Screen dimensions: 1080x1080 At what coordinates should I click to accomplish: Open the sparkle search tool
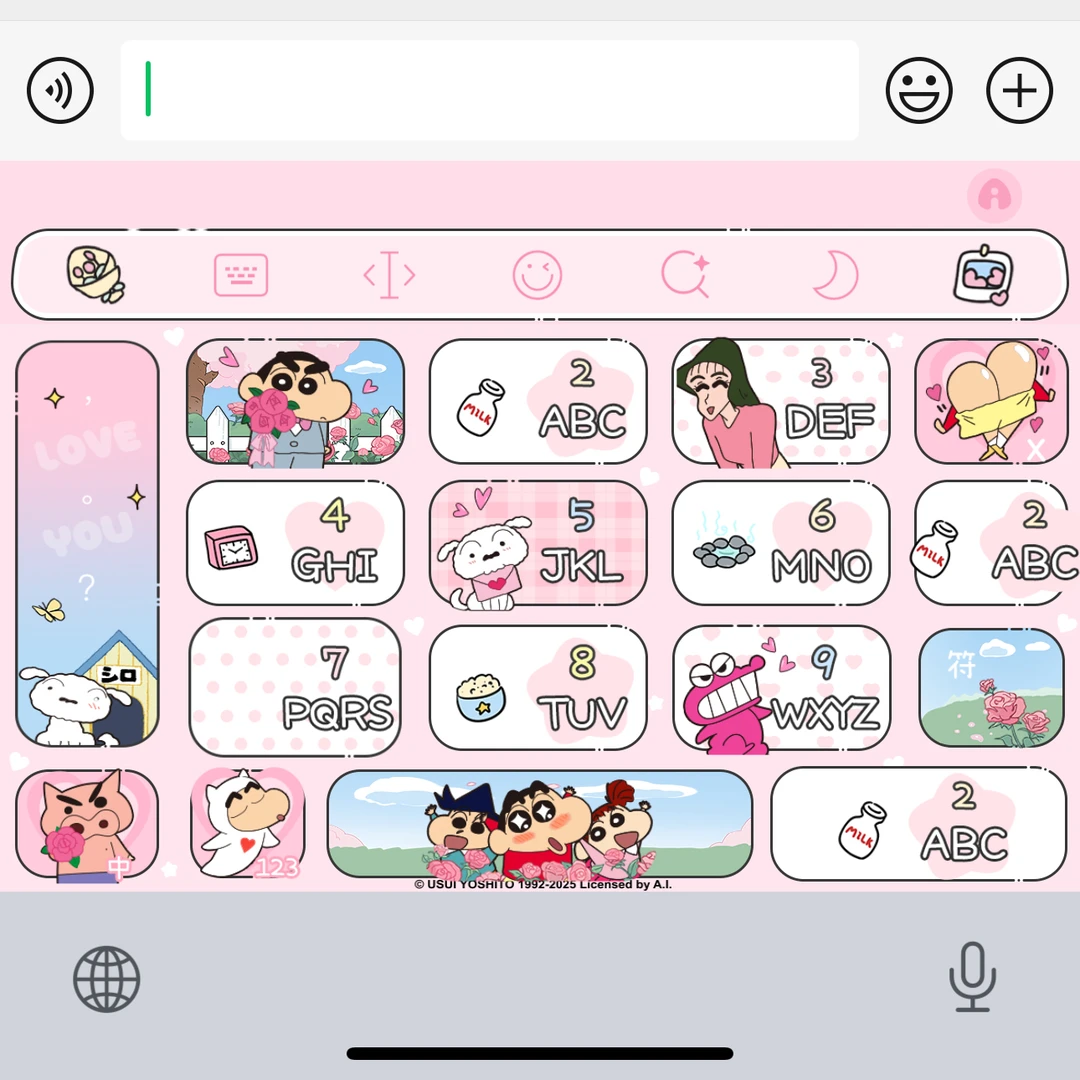click(686, 275)
